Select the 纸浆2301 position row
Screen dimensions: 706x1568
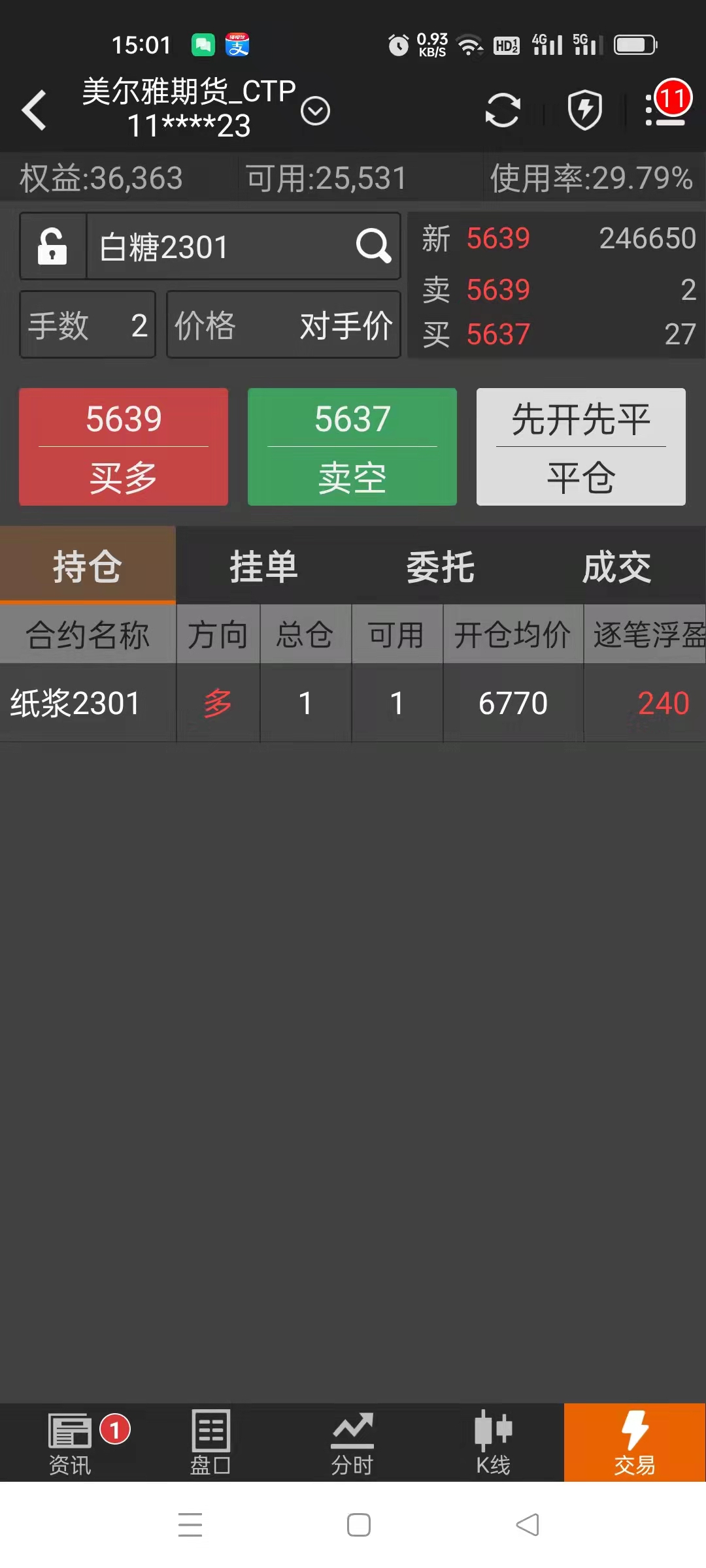pos(353,704)
